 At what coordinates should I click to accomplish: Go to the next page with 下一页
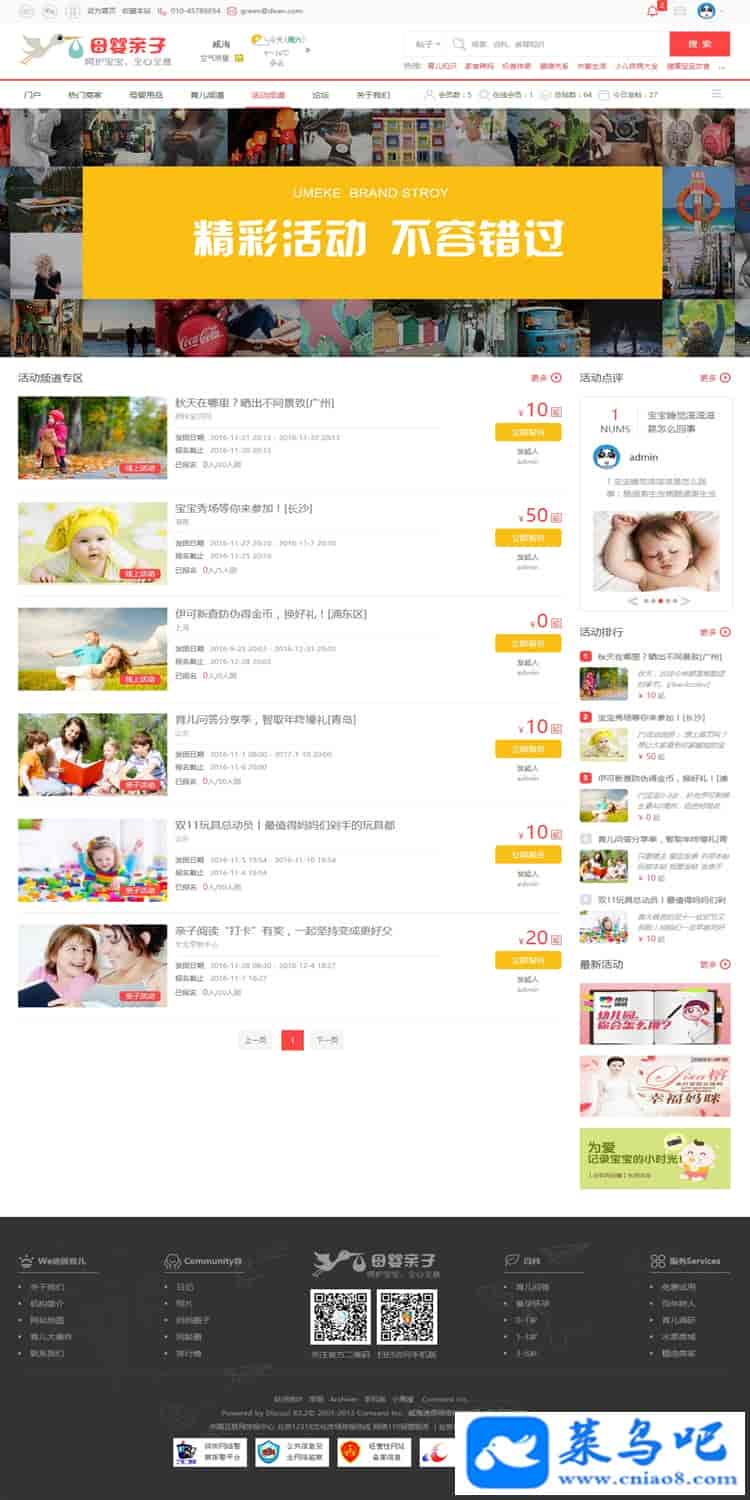327,1040
